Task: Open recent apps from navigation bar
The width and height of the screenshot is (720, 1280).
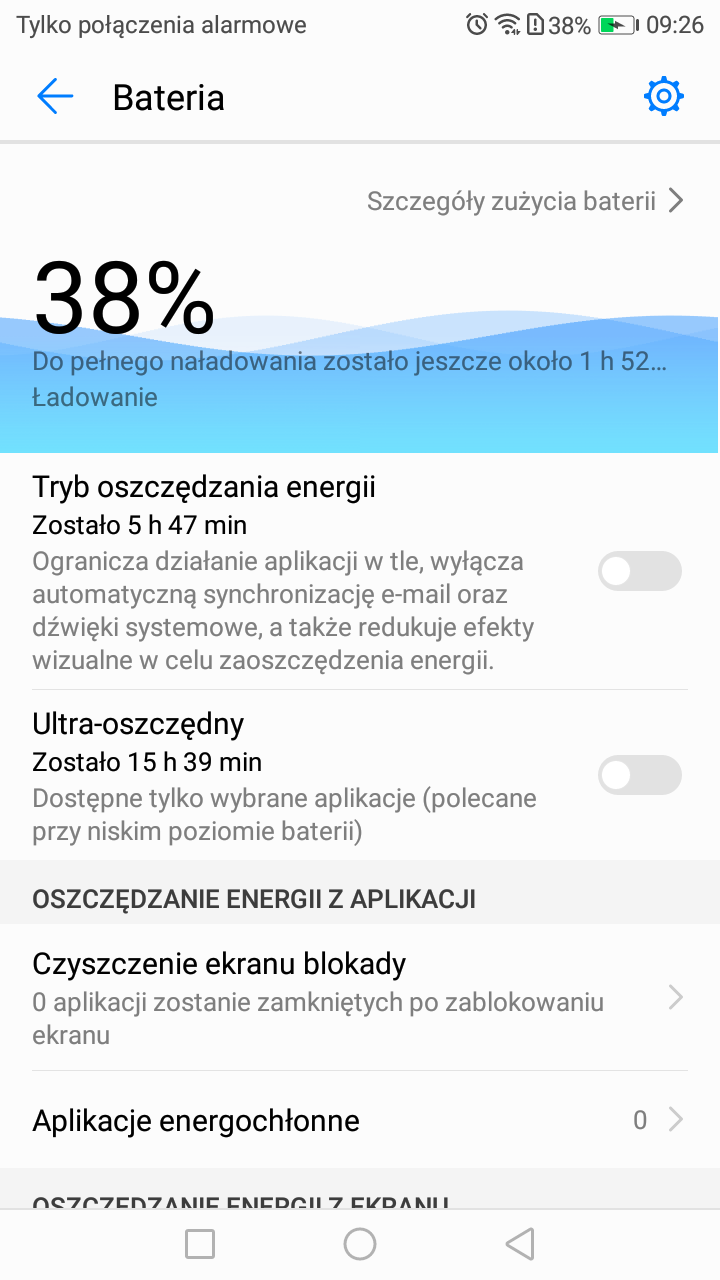Action: click(200, 1244)
